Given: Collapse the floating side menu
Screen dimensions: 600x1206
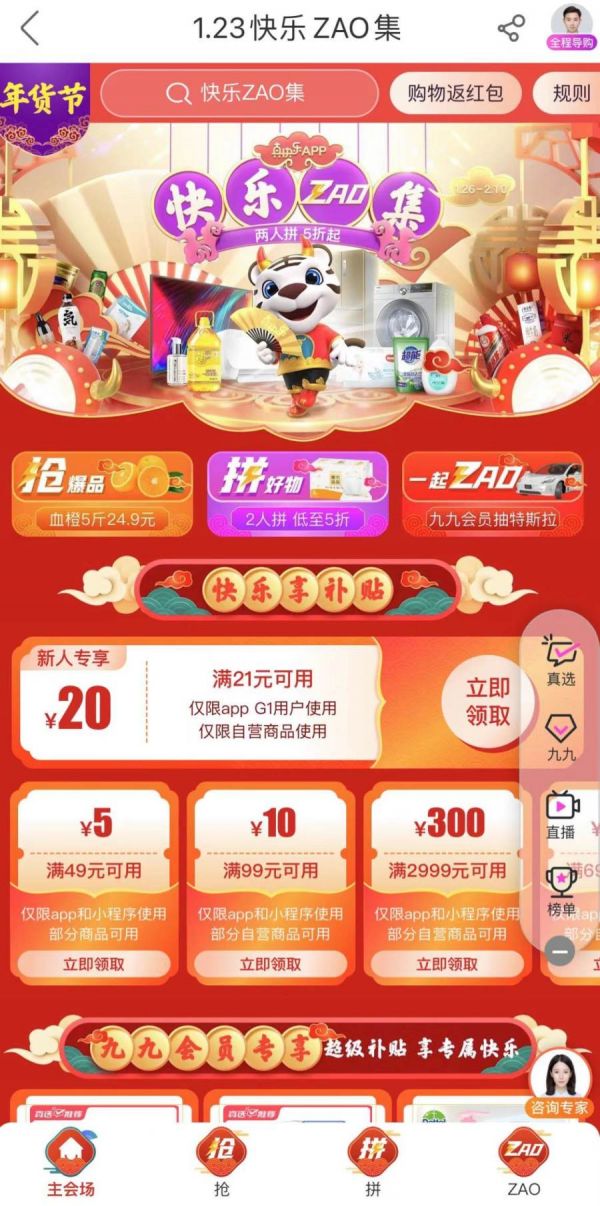Looking at the screenshot, I should [561, 952].
